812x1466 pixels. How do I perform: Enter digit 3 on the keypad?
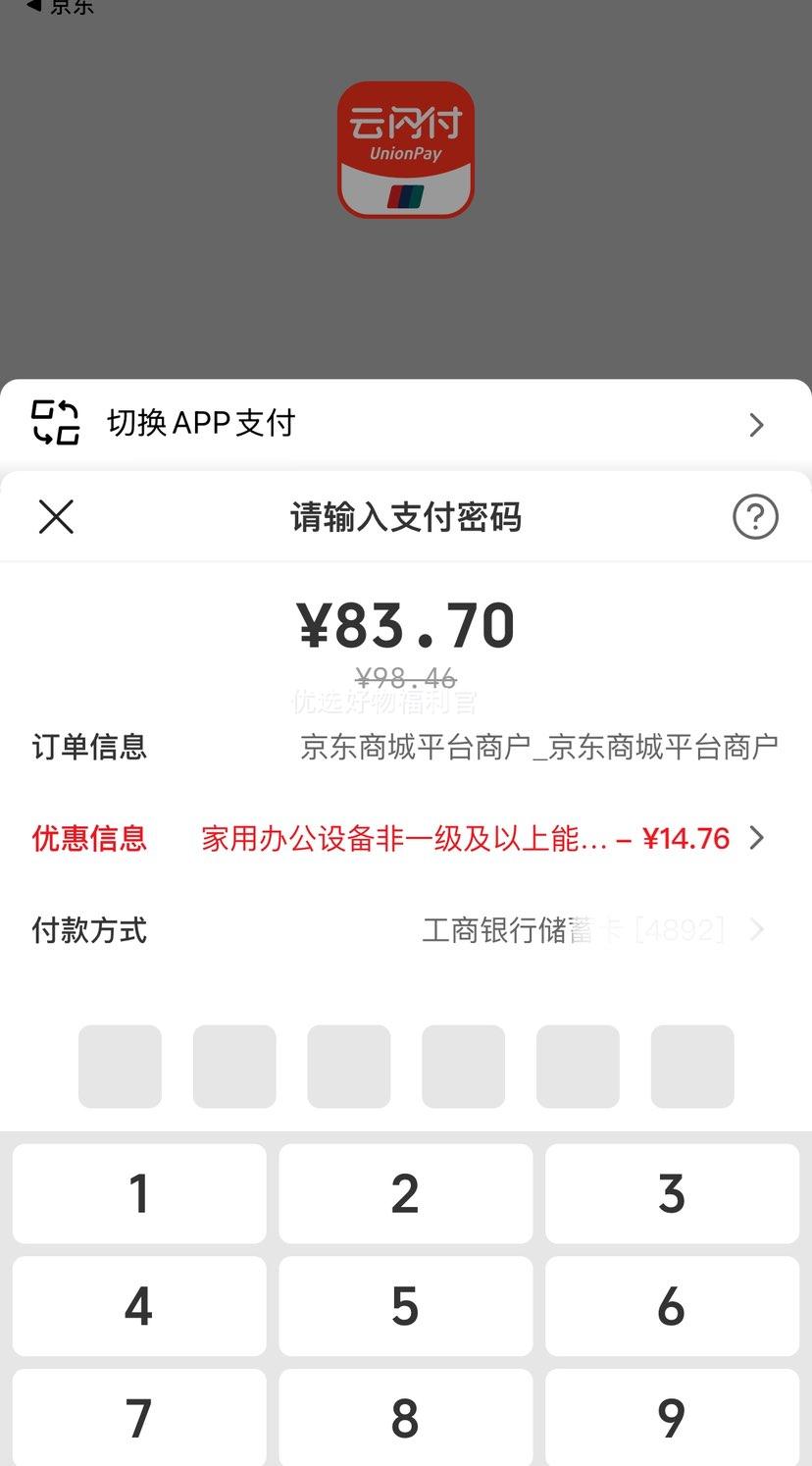[x=672, y=1193]
